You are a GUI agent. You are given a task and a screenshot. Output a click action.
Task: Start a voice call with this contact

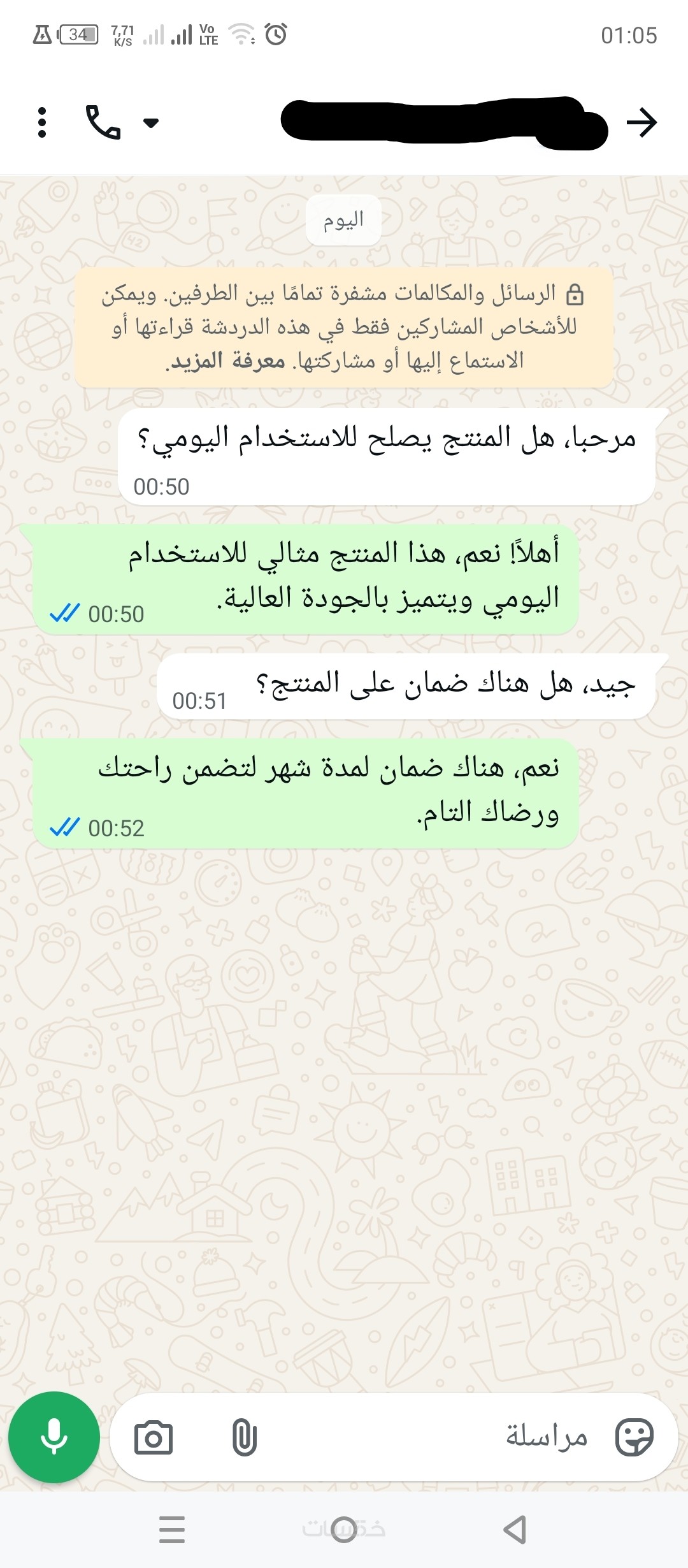[x=103, y=122]
